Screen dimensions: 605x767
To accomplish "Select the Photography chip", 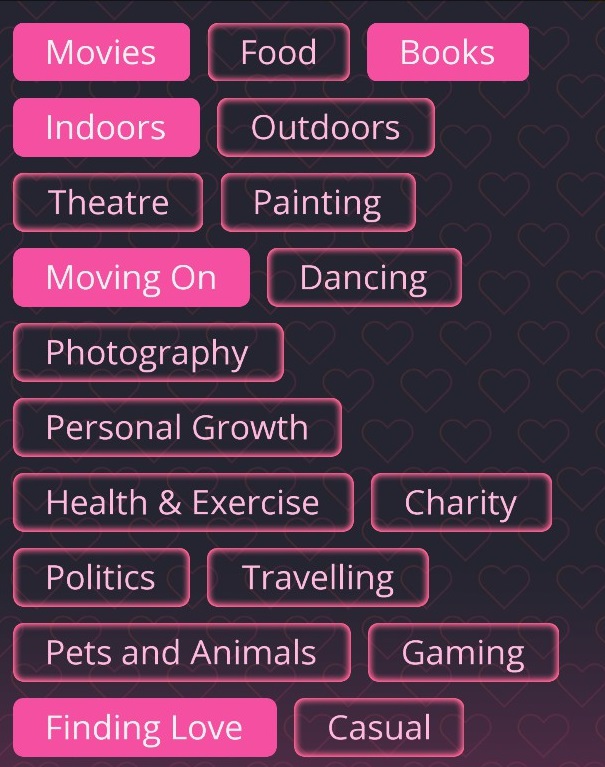I will point(147,352).
